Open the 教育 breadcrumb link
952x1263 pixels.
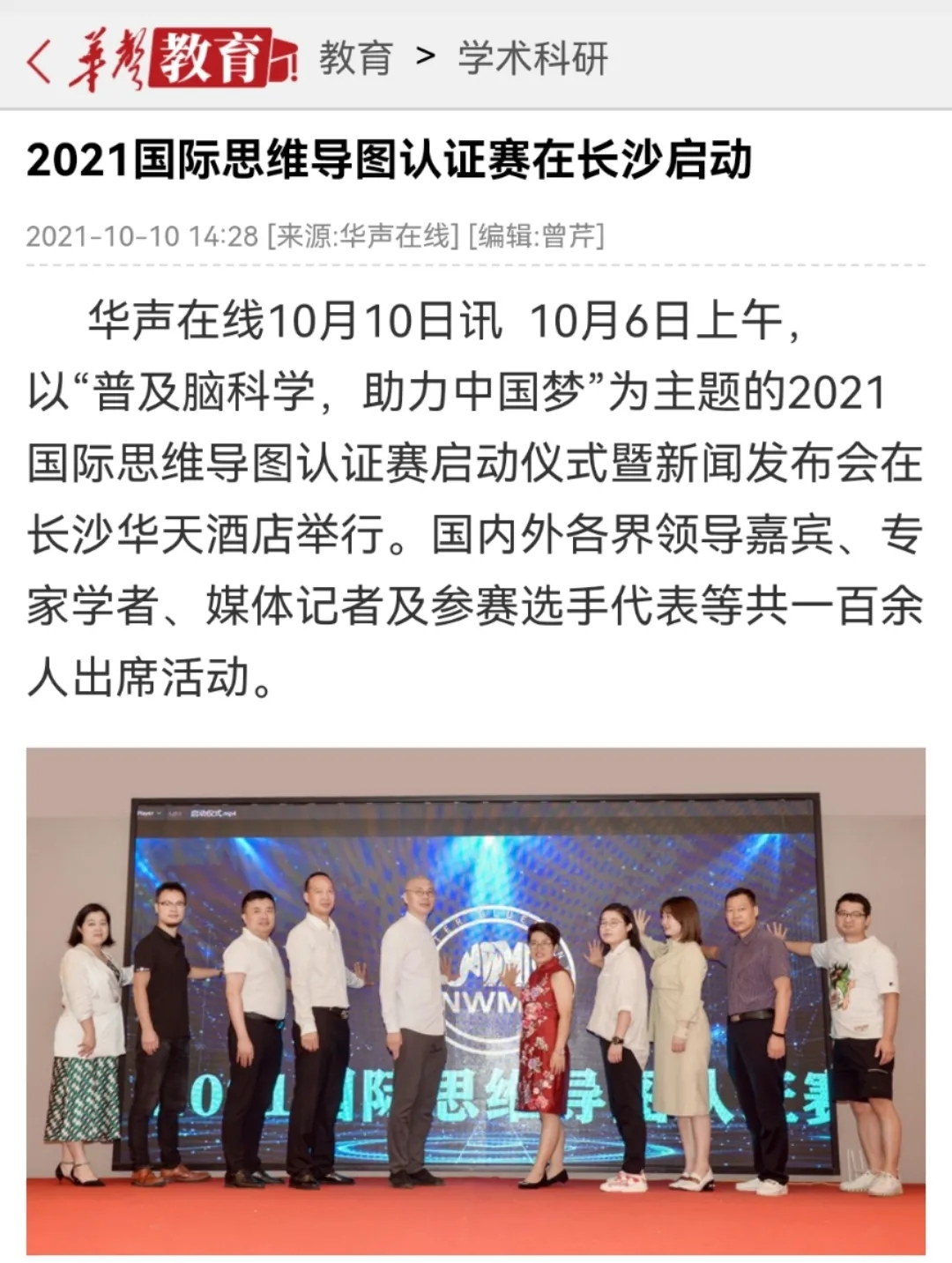(x=355, y=58)
